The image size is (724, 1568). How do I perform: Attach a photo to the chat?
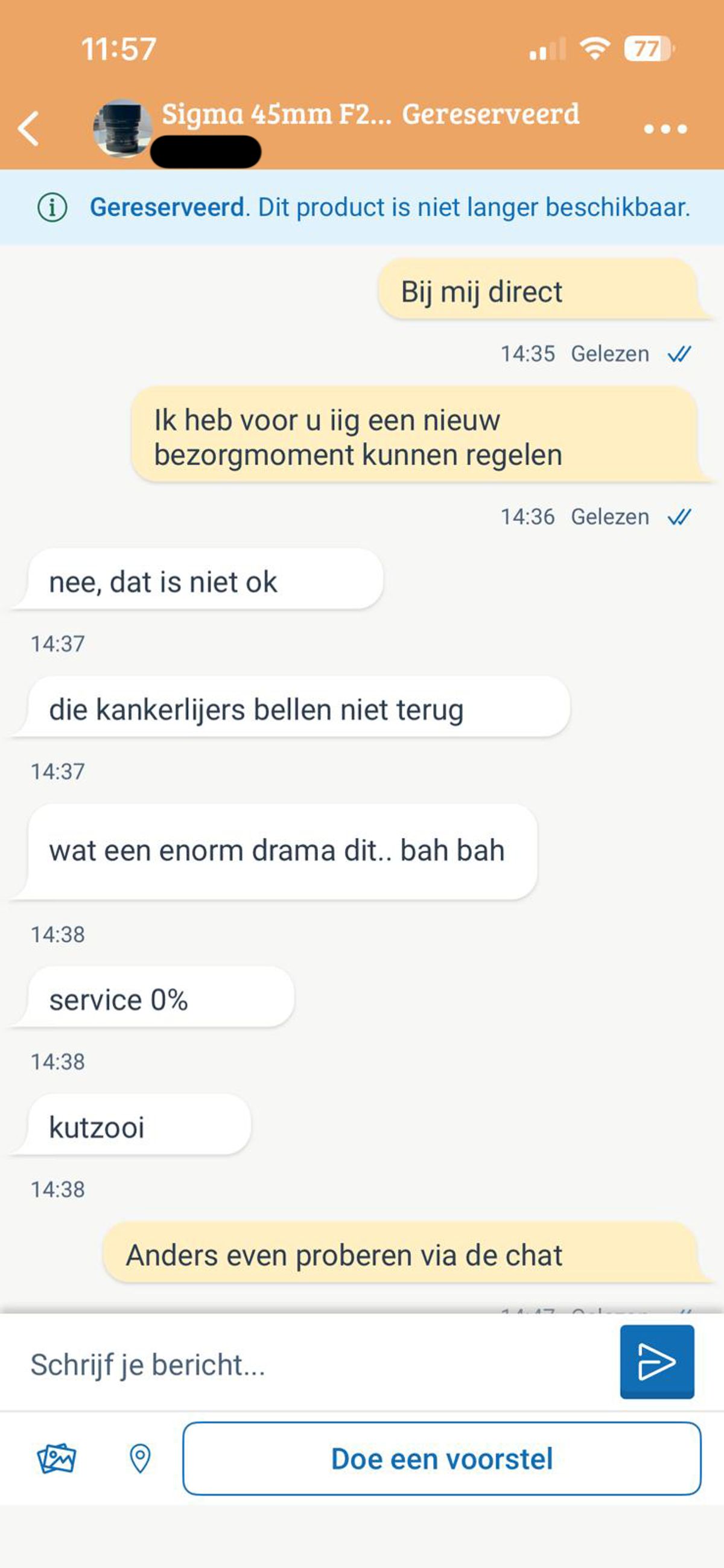[57, 1458]
